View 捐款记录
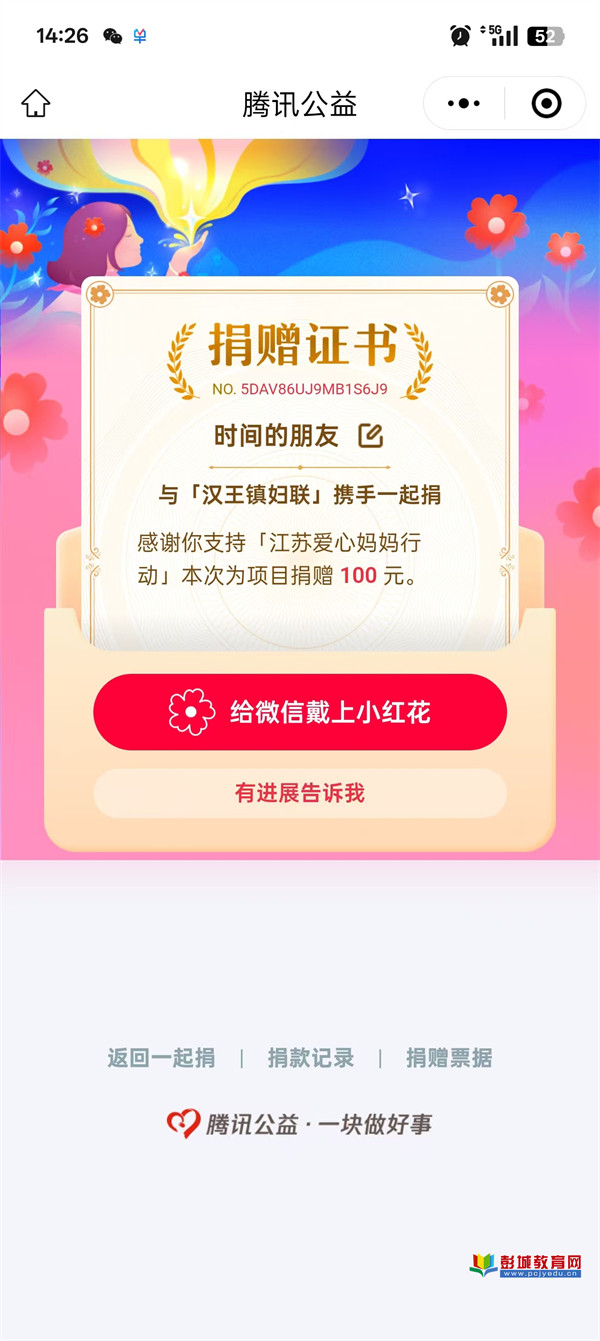This screenshot has width=600, height=1341. coord(311,1058)
